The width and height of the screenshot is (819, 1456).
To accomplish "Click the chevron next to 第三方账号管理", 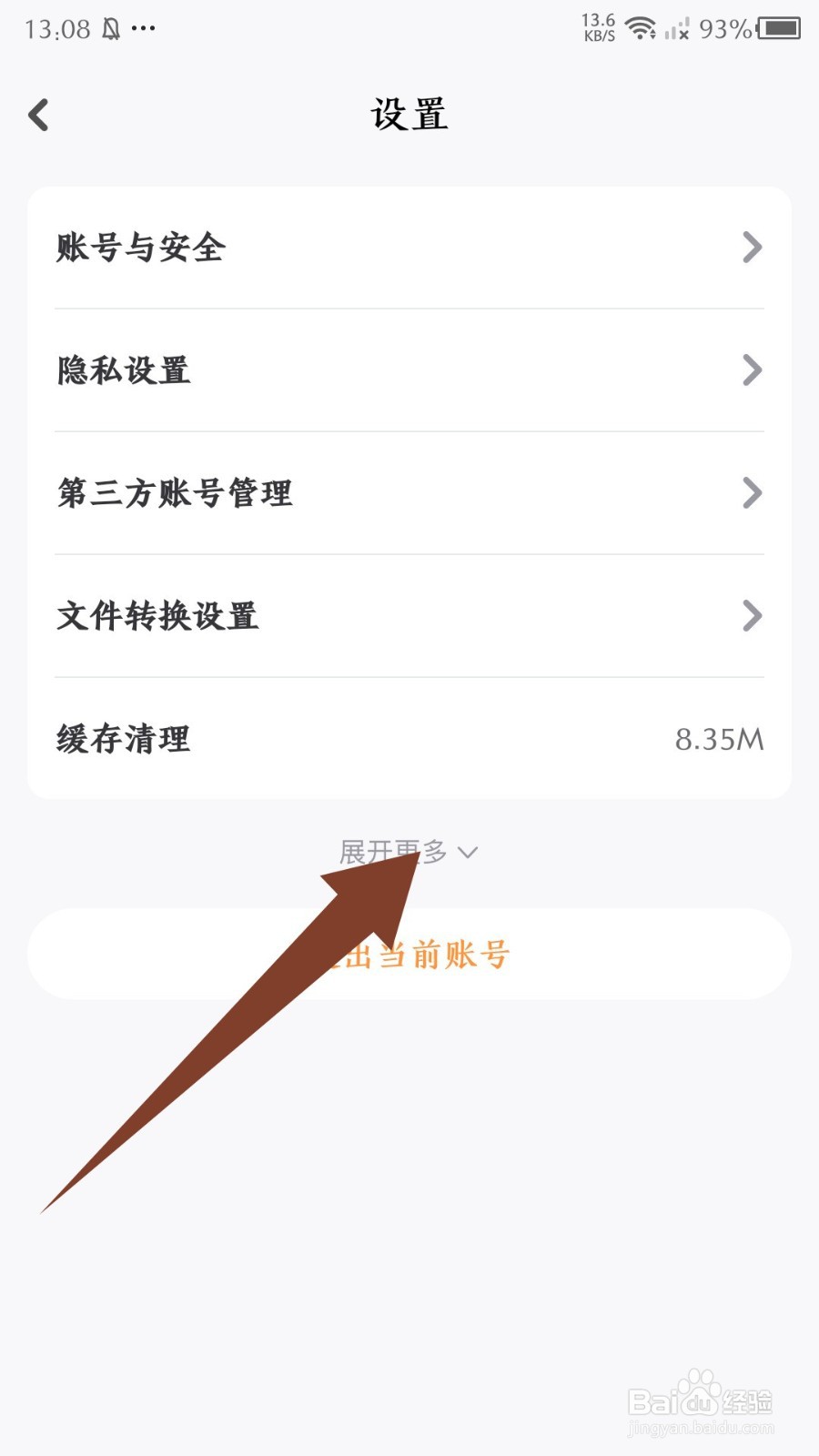I will pyautogui.click(x=752, y=493).
